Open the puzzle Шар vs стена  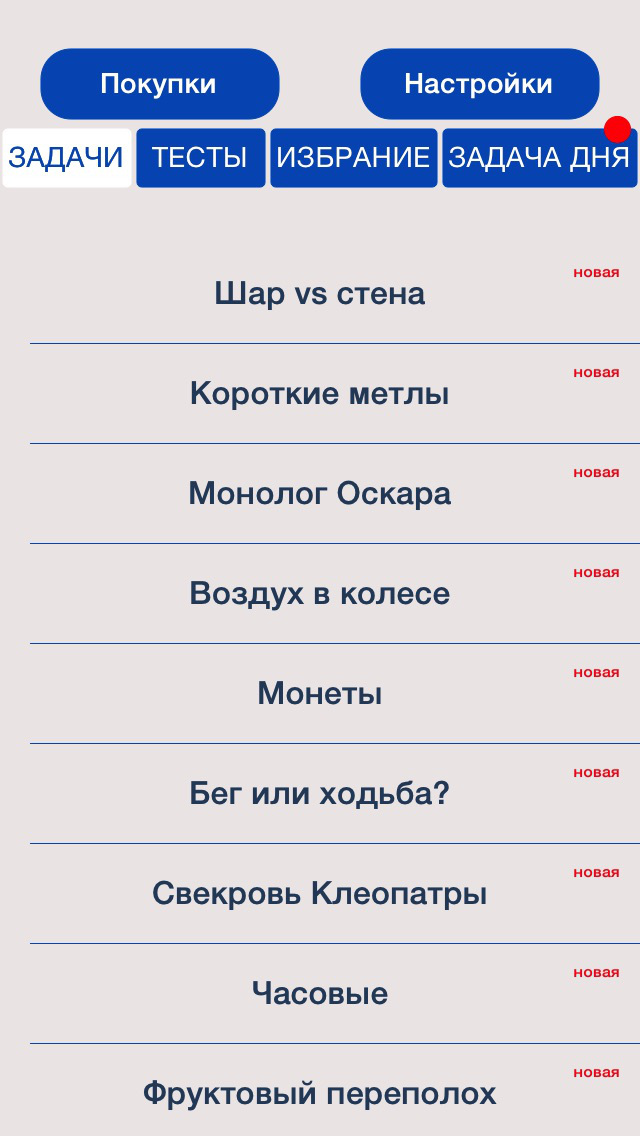coord(320,294)
